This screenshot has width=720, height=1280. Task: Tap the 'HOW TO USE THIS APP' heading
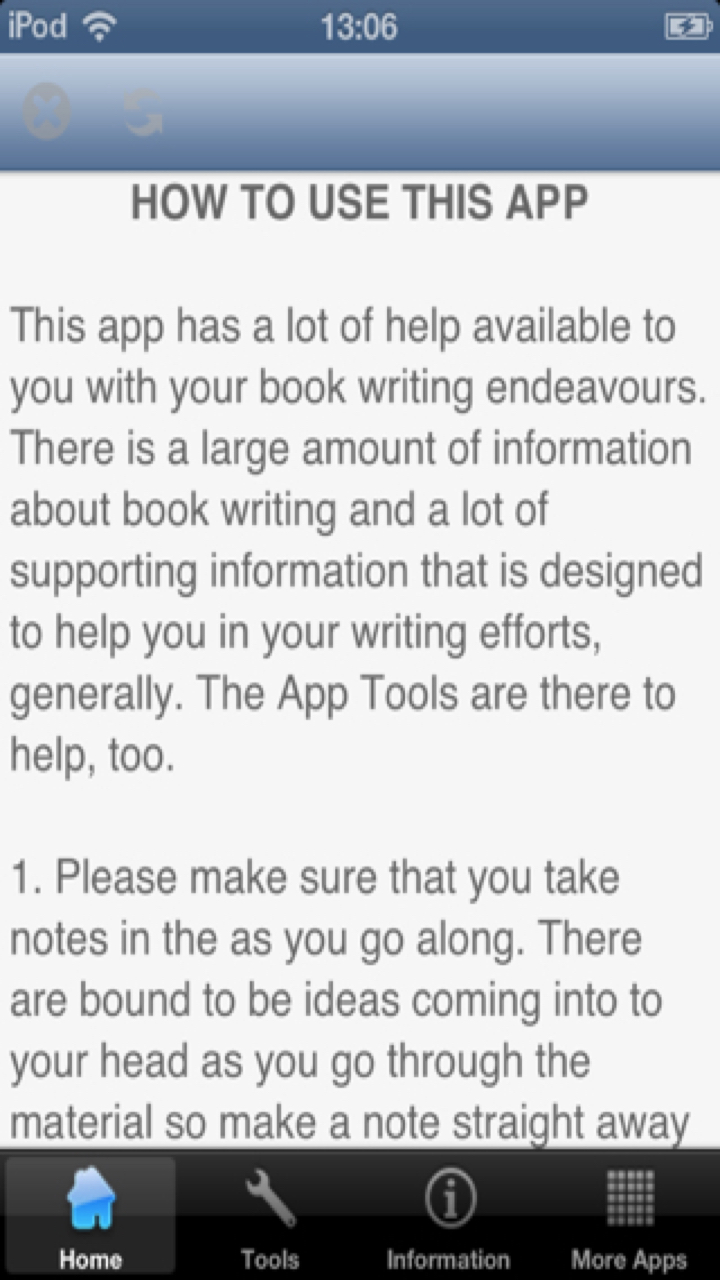(360, 202)
